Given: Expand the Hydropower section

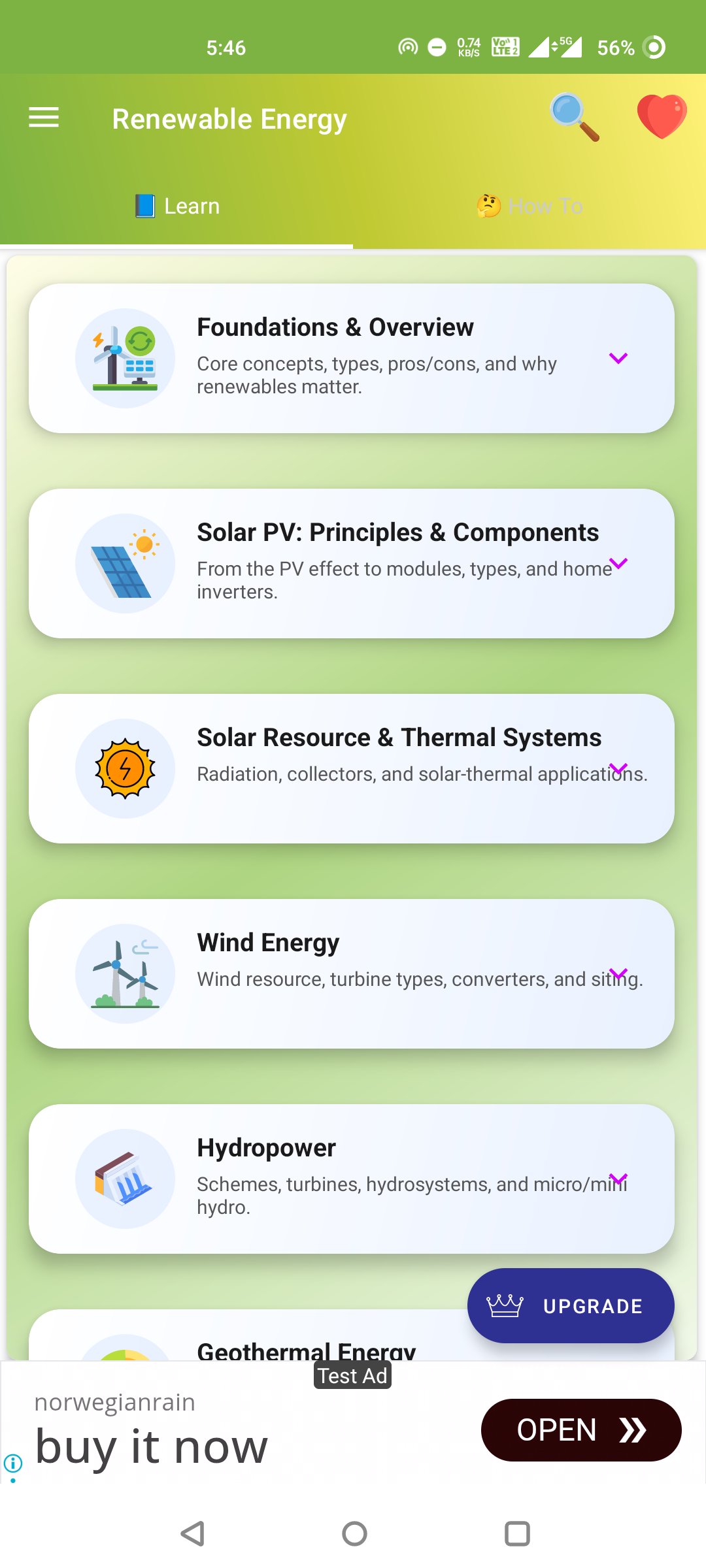Looking at the screenshot, I should pos(618,1179).
